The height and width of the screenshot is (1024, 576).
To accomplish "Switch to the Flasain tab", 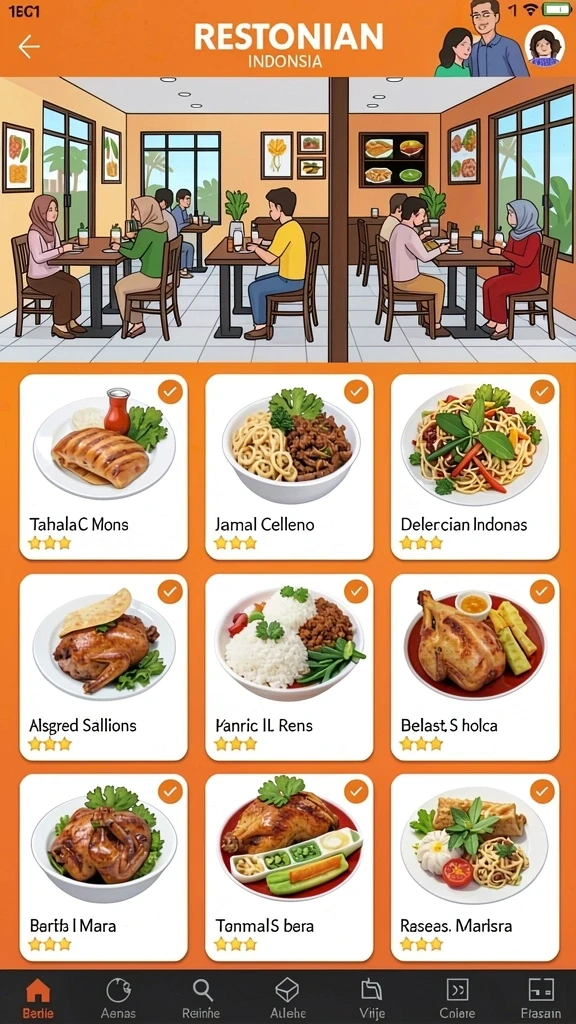I will [x=541, y=997].
